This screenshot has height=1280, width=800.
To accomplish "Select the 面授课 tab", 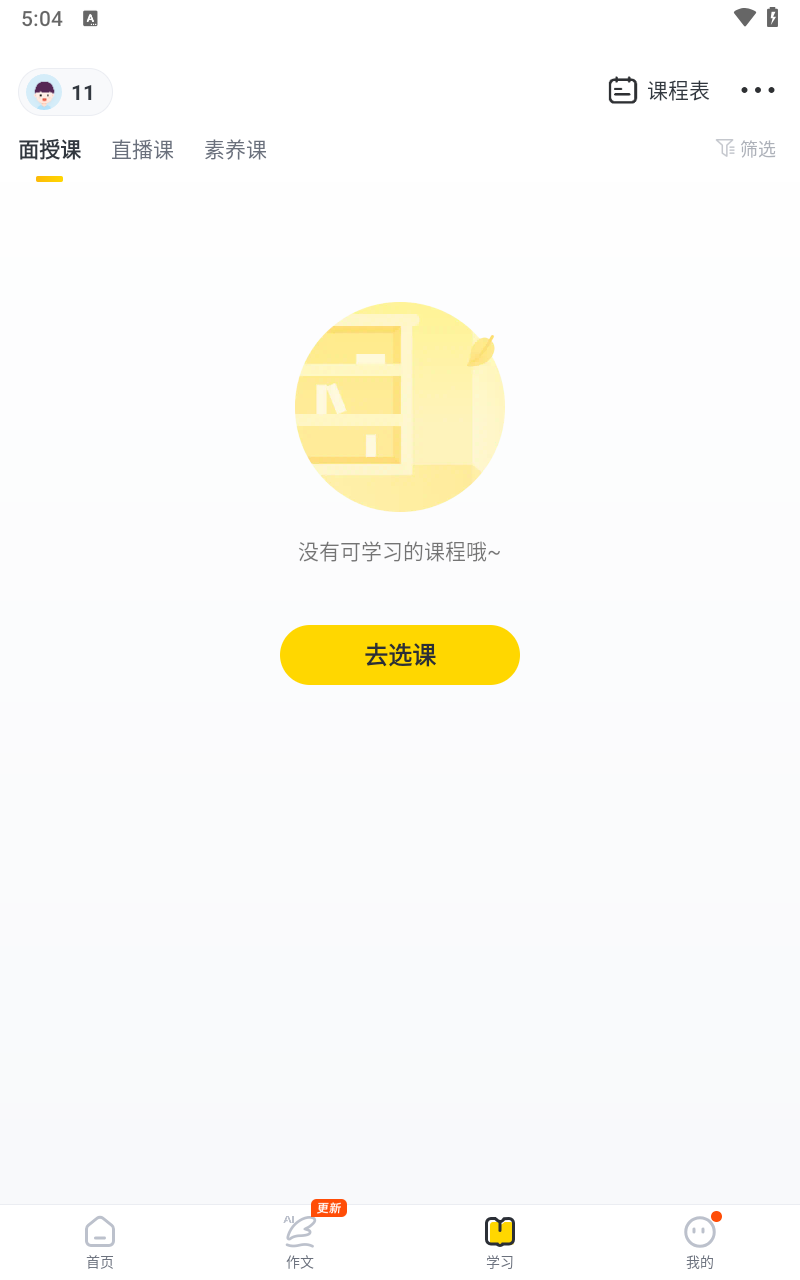I will (x=49, y=150).
